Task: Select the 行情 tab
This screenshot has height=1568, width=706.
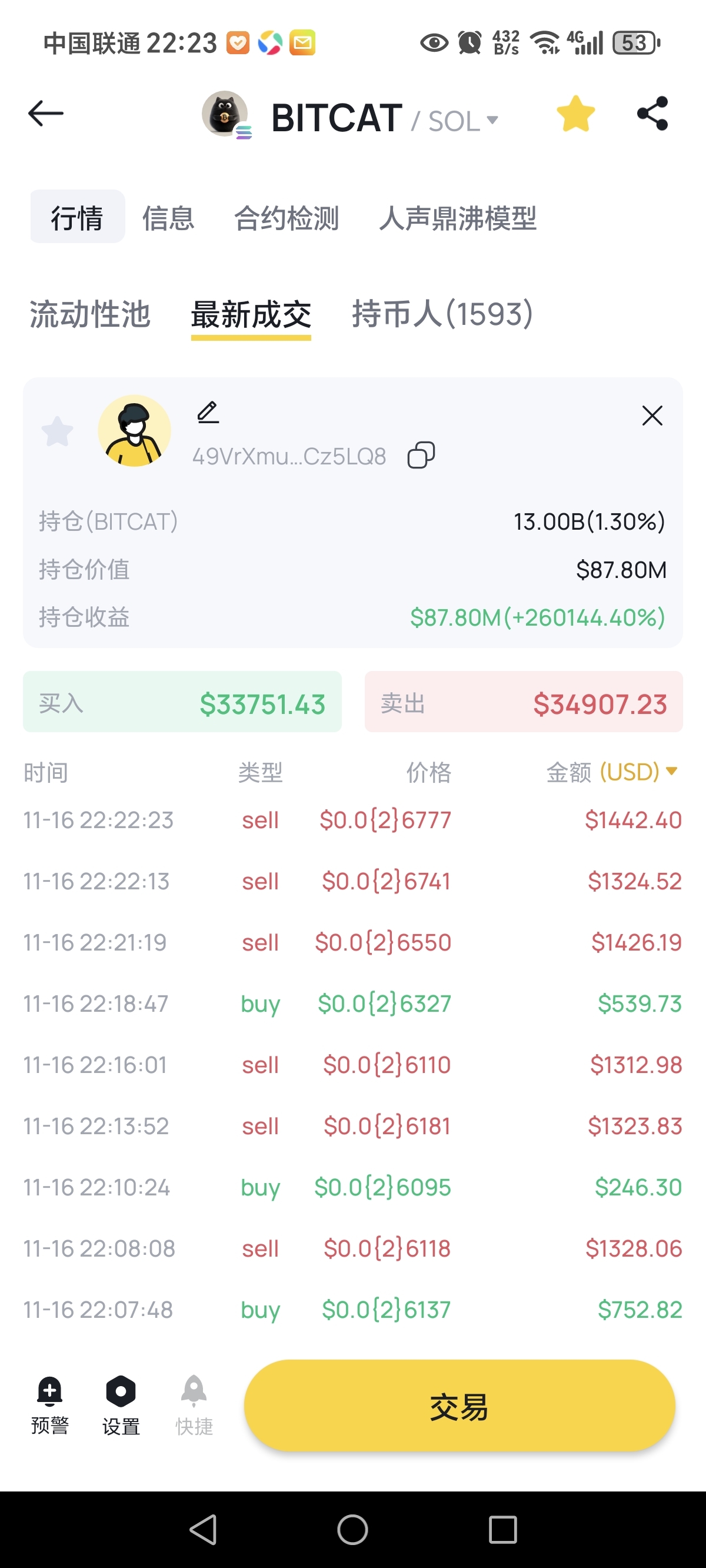Action: click(77, 217)
